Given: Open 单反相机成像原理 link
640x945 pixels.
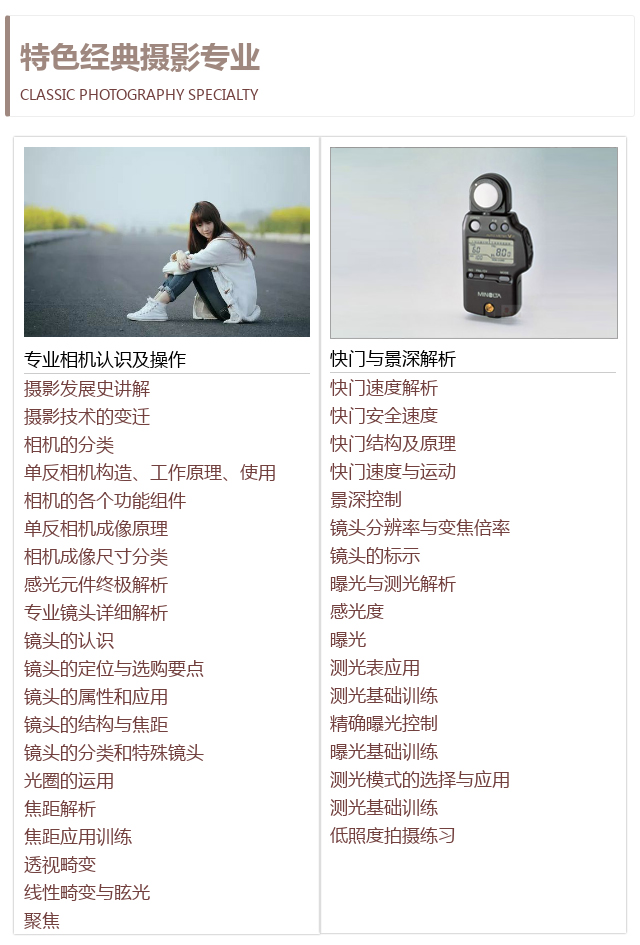Looking at the screenshot, I should coord(96,529).
